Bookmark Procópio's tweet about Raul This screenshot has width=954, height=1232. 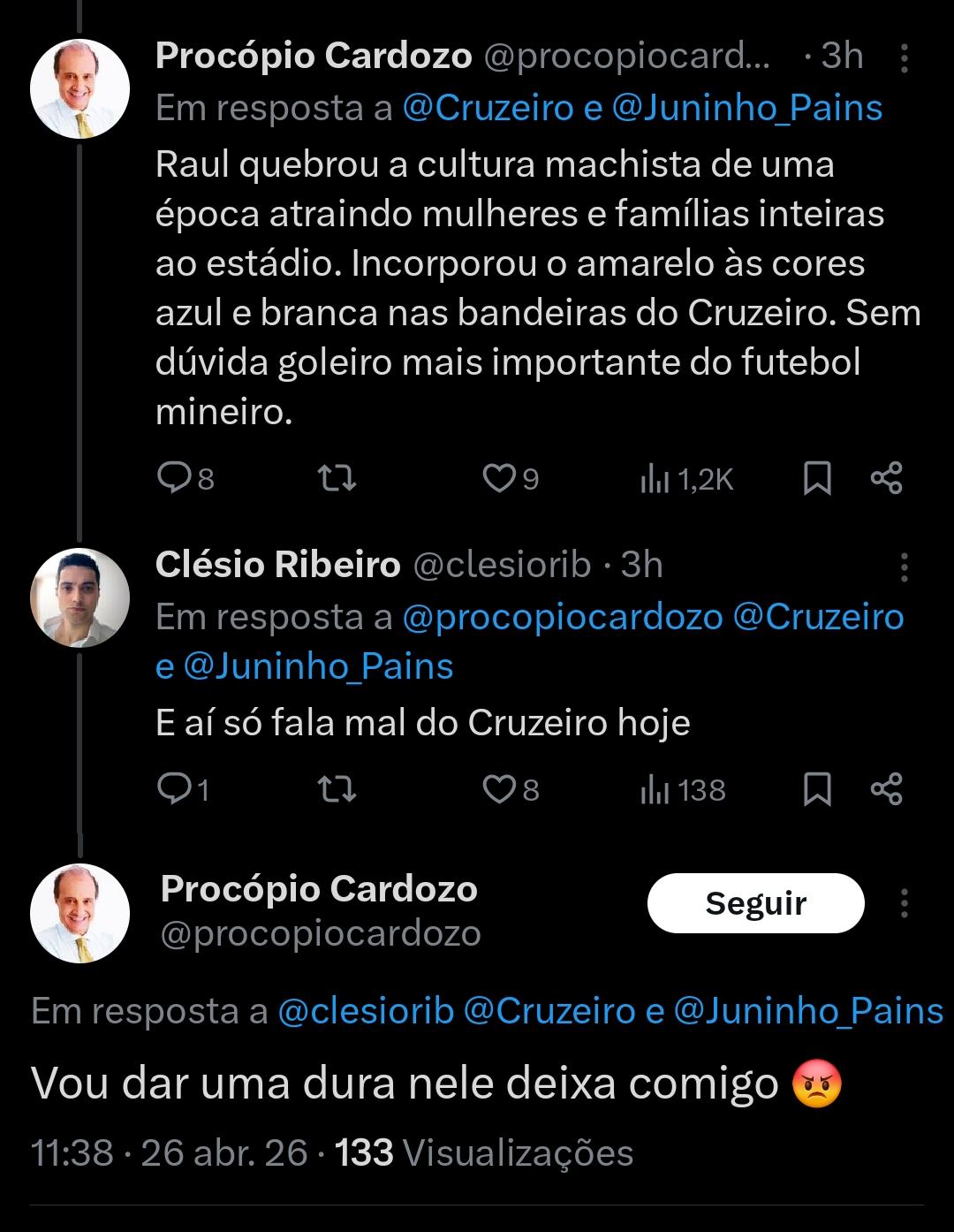817,478
